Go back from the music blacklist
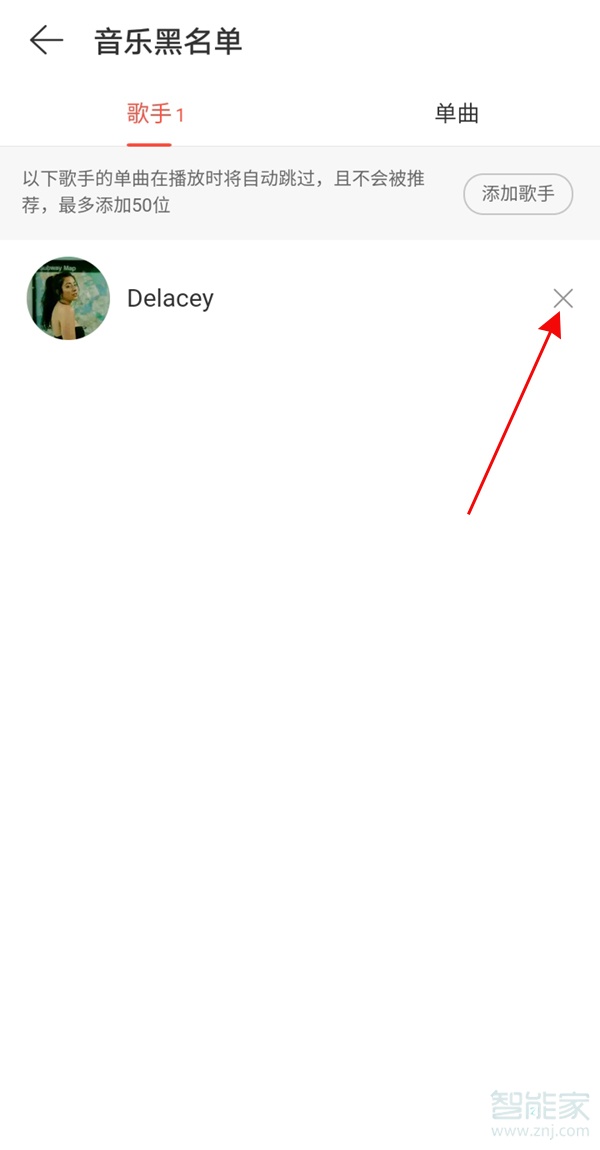The image size is (600, 1150). point(46,41)
